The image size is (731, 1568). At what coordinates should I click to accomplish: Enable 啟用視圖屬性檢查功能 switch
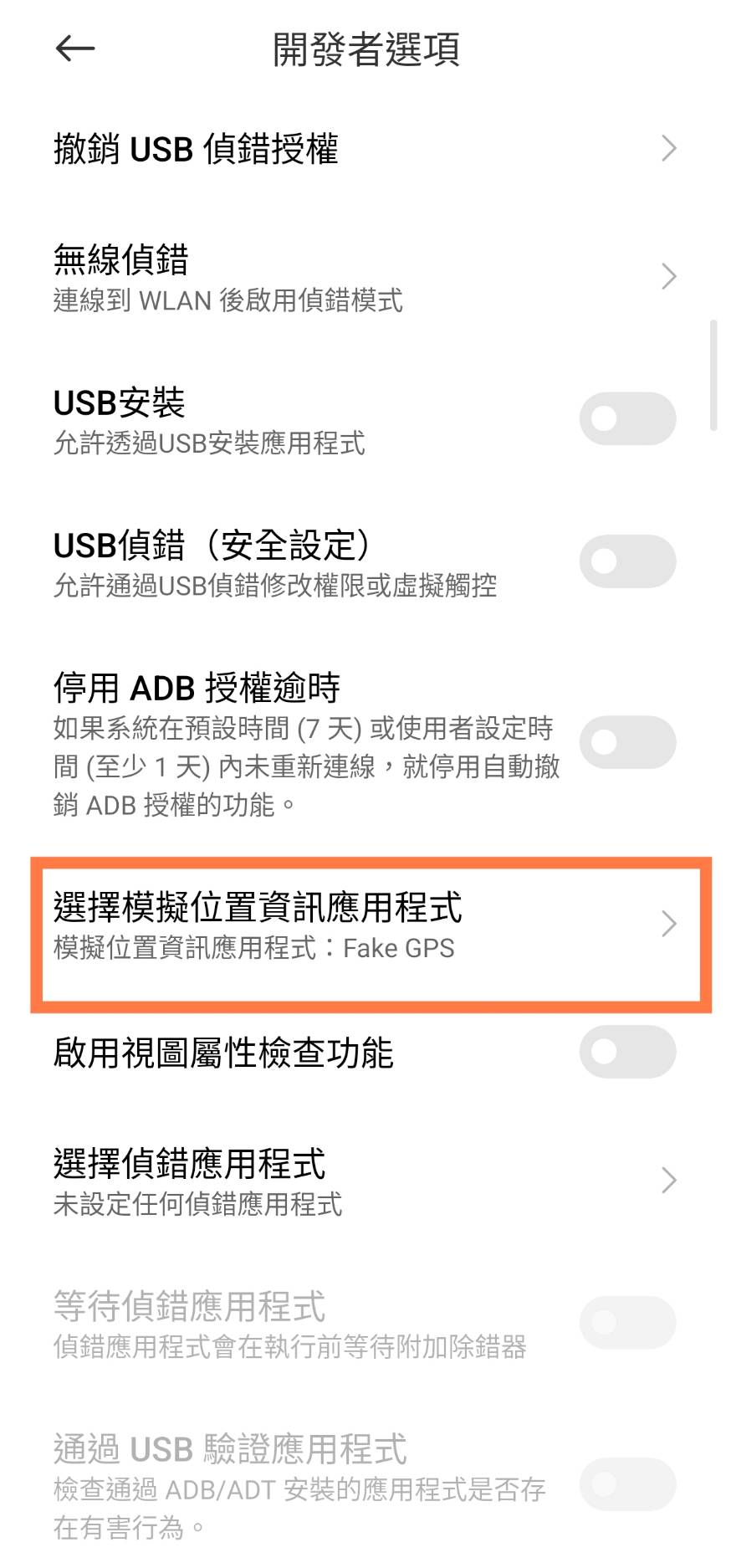[627, 1053]
